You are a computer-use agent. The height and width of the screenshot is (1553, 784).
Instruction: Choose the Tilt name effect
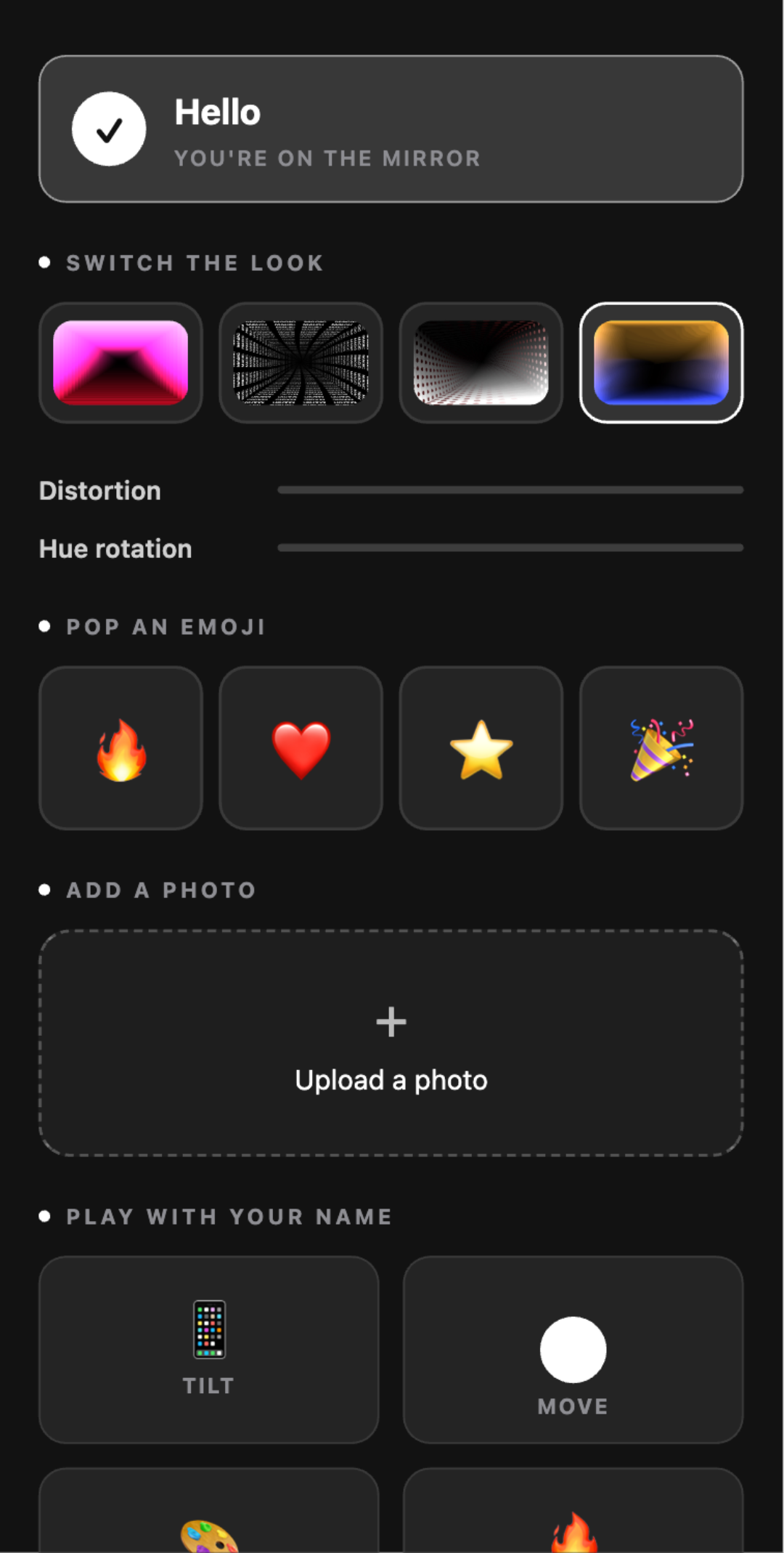[x=209, y=1350]
